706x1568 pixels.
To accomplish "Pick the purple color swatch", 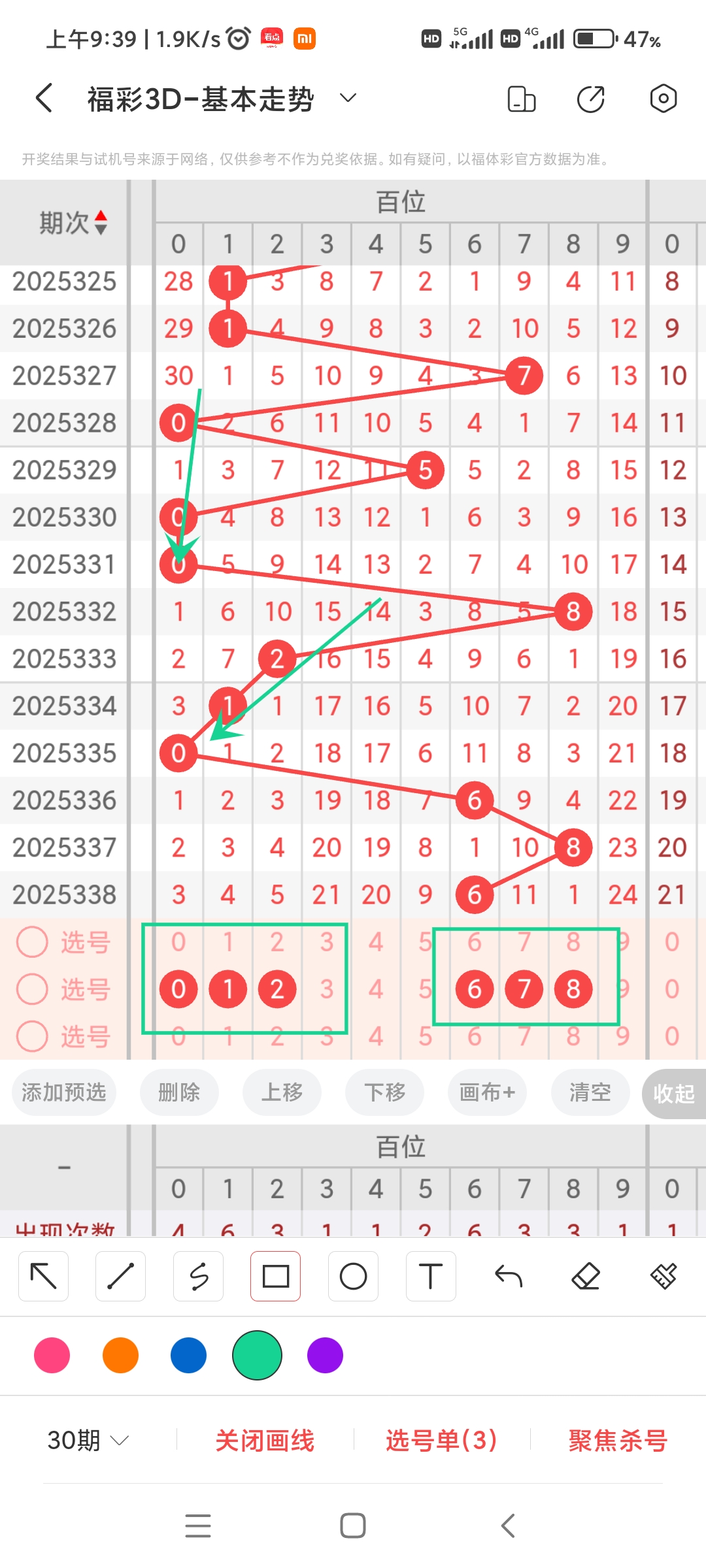I will point(325,1356).
